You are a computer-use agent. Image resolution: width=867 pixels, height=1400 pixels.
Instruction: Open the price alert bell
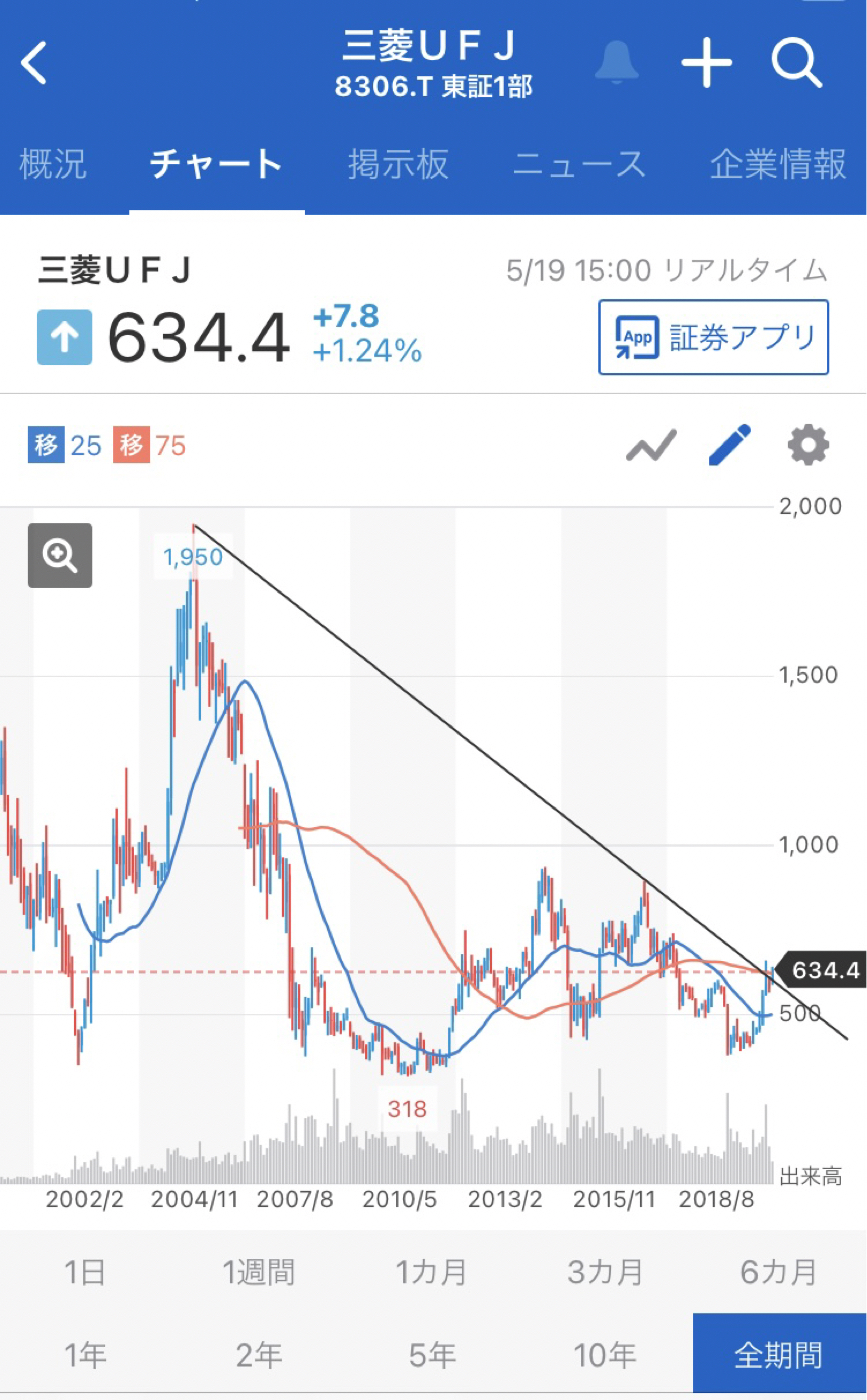pos(617,63)
